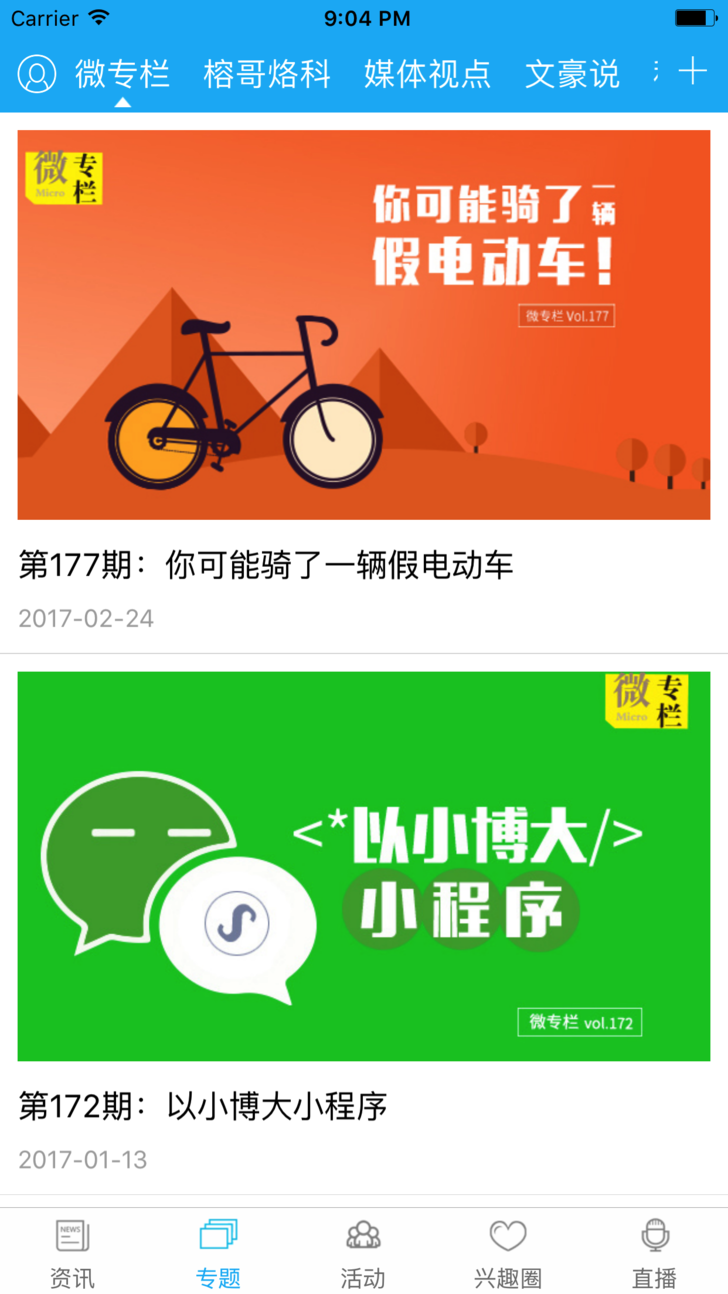Switch to the 榕哥烙科 tab
The width and height of the screenshot is (728, 1294).
[267, 74]
